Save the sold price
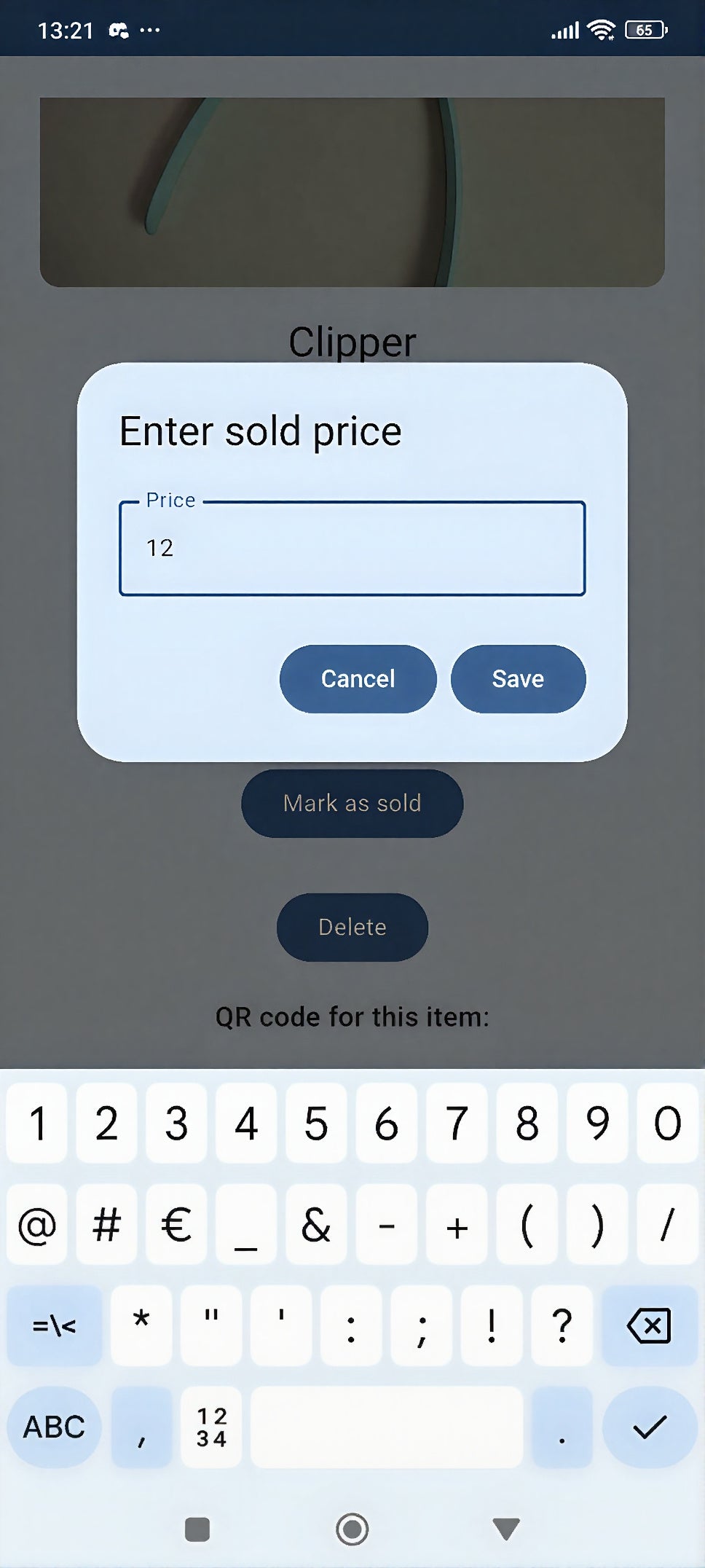 click(x=518, y=679)
